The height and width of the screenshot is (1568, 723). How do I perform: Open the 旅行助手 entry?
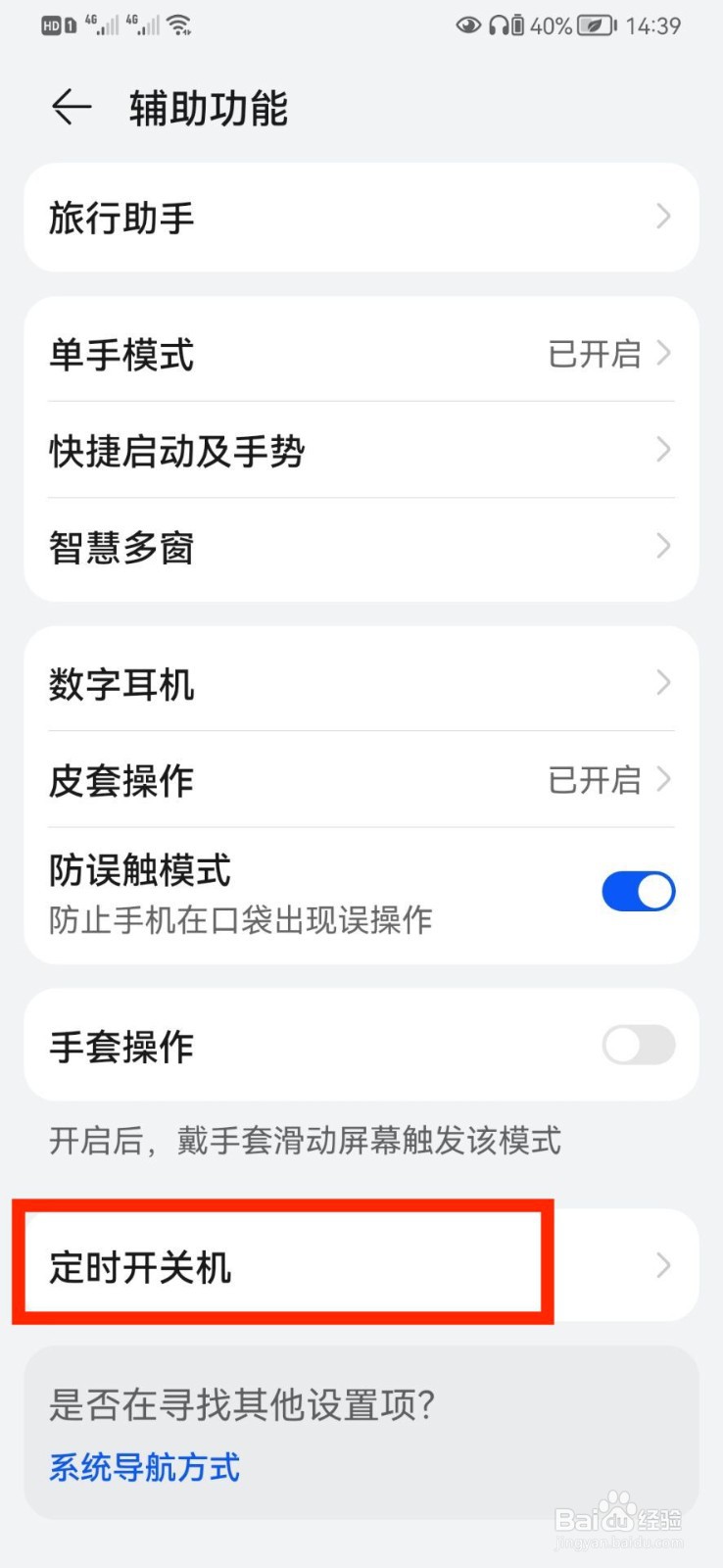pos(361,218)
